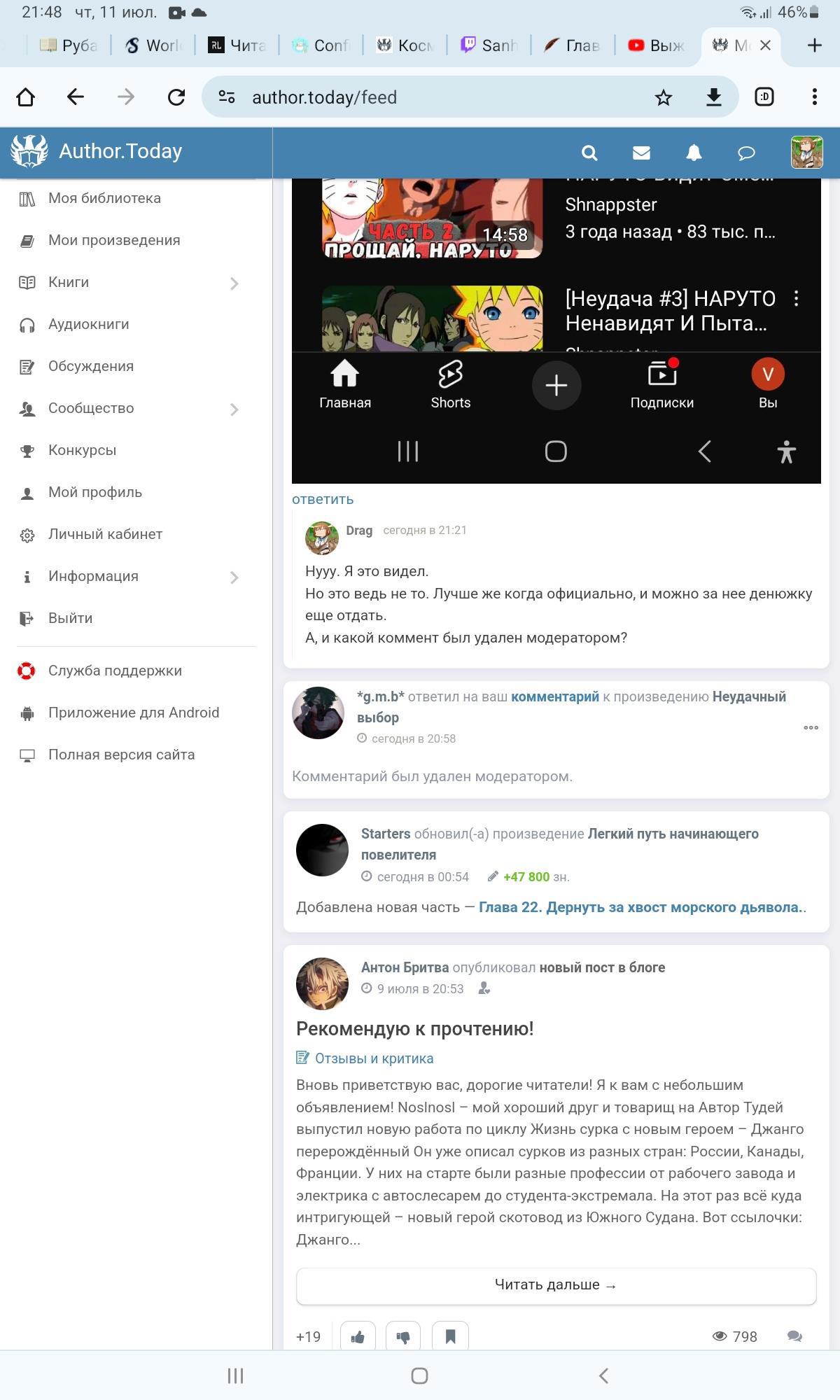Open the notifications bell

(x=694, y=153)
